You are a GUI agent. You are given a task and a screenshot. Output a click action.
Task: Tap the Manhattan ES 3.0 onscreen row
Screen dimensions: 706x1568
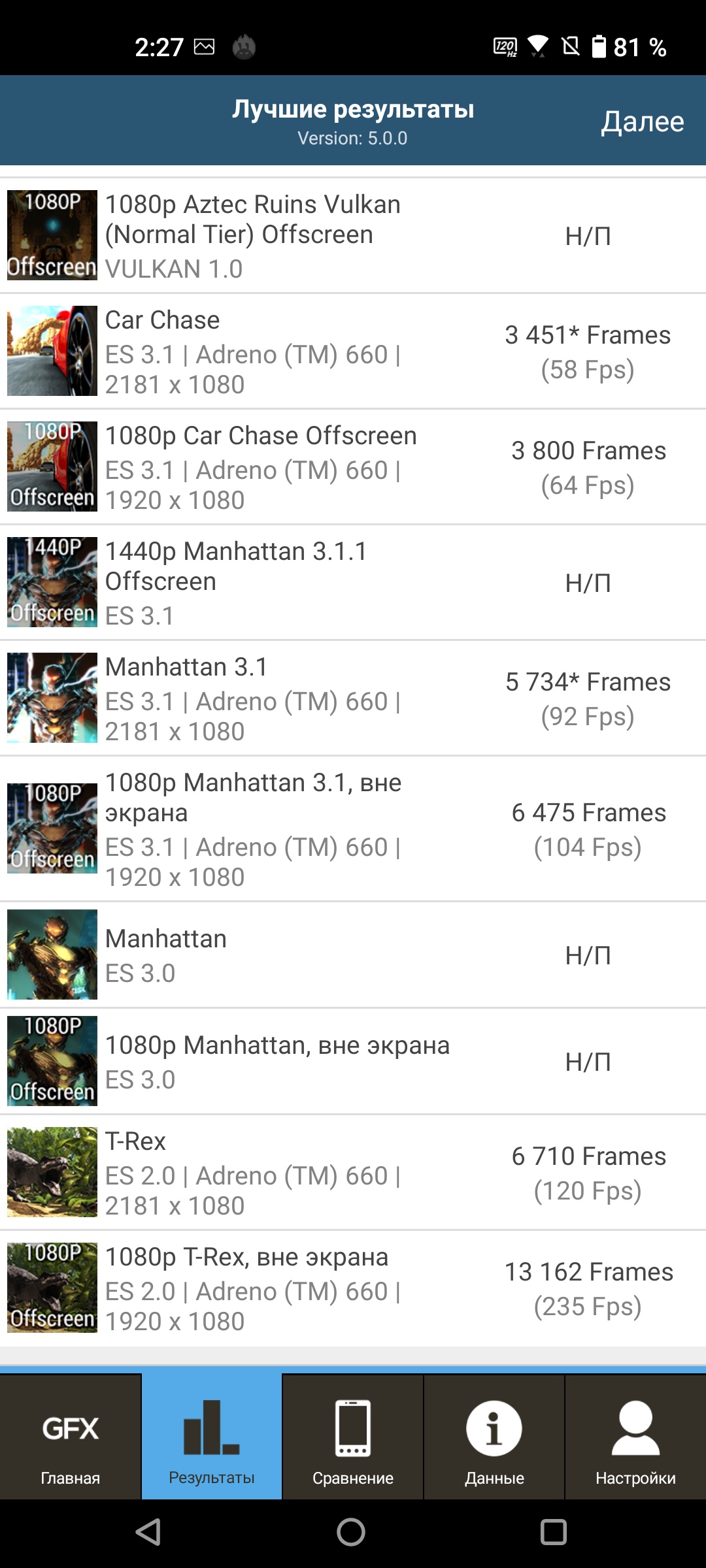pos(353,955)
